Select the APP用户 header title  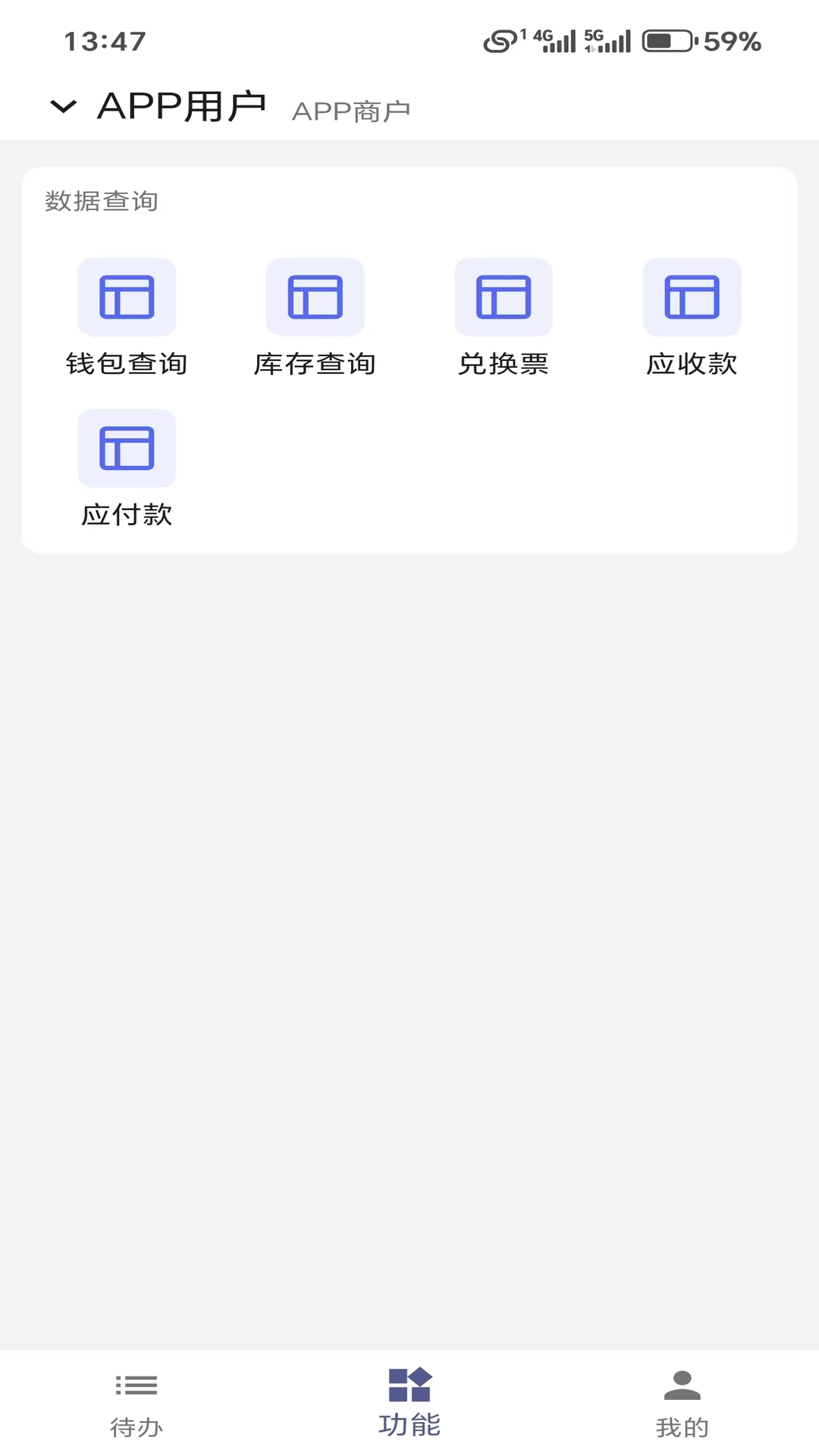point(180,106)
